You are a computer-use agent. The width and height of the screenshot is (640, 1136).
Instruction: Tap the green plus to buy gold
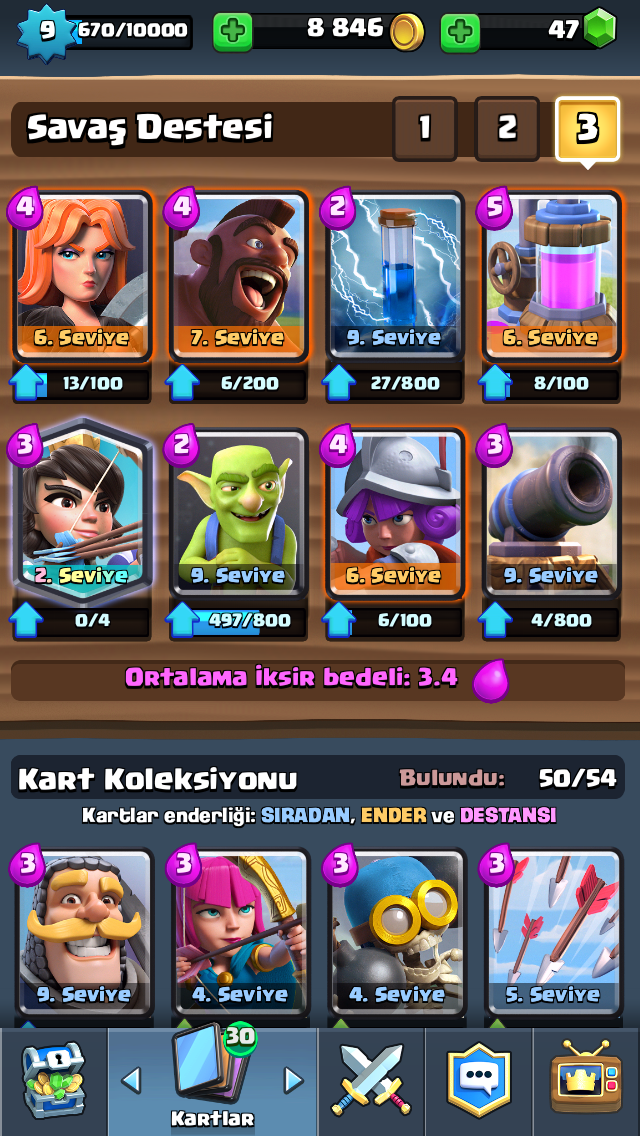[x=233, y=32]
